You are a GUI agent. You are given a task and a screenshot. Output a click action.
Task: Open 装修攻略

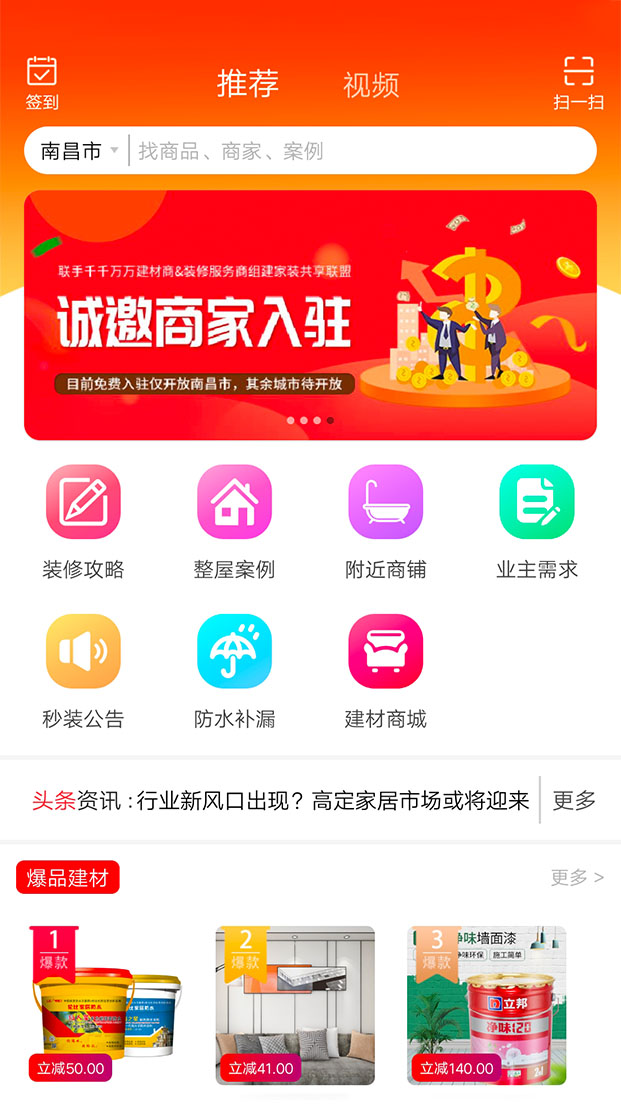click(x=83, y=521)
